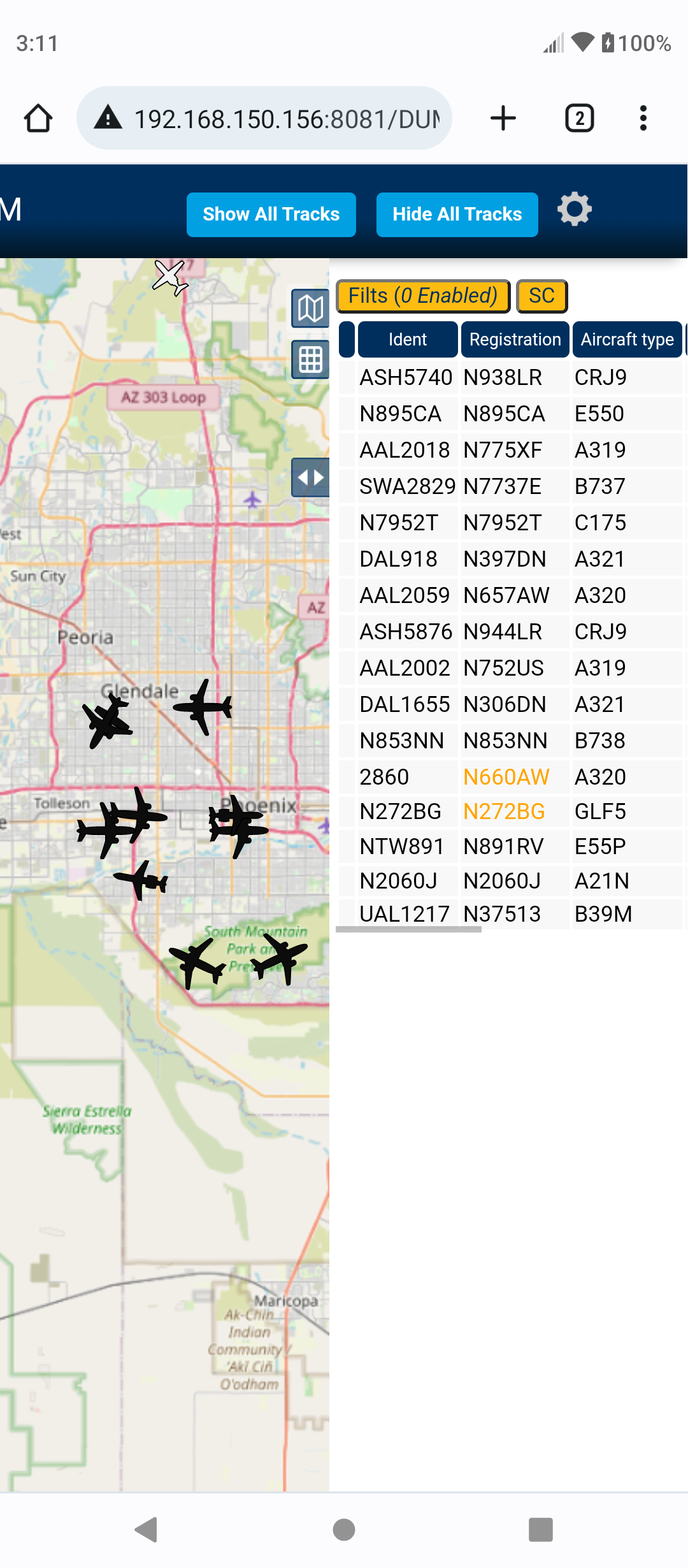The width and height of the screenshot is (688, 1568).
Task: Tap Show All Tracks button
Action: click(271, 214)
